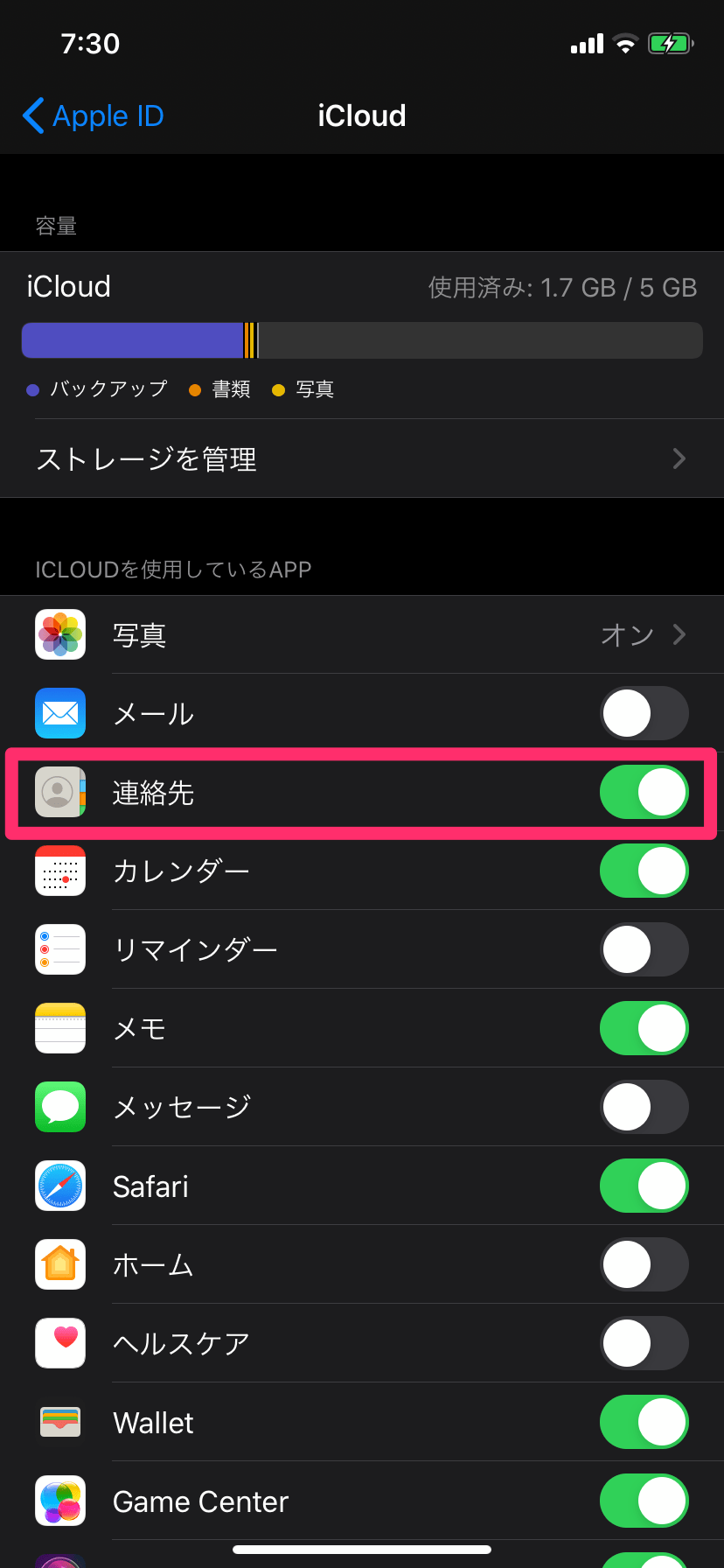Image resolution: width=724 pixels, height=1568 pixels.
Task: Open ストレージを管理 storage management
Action: (362, 458)
